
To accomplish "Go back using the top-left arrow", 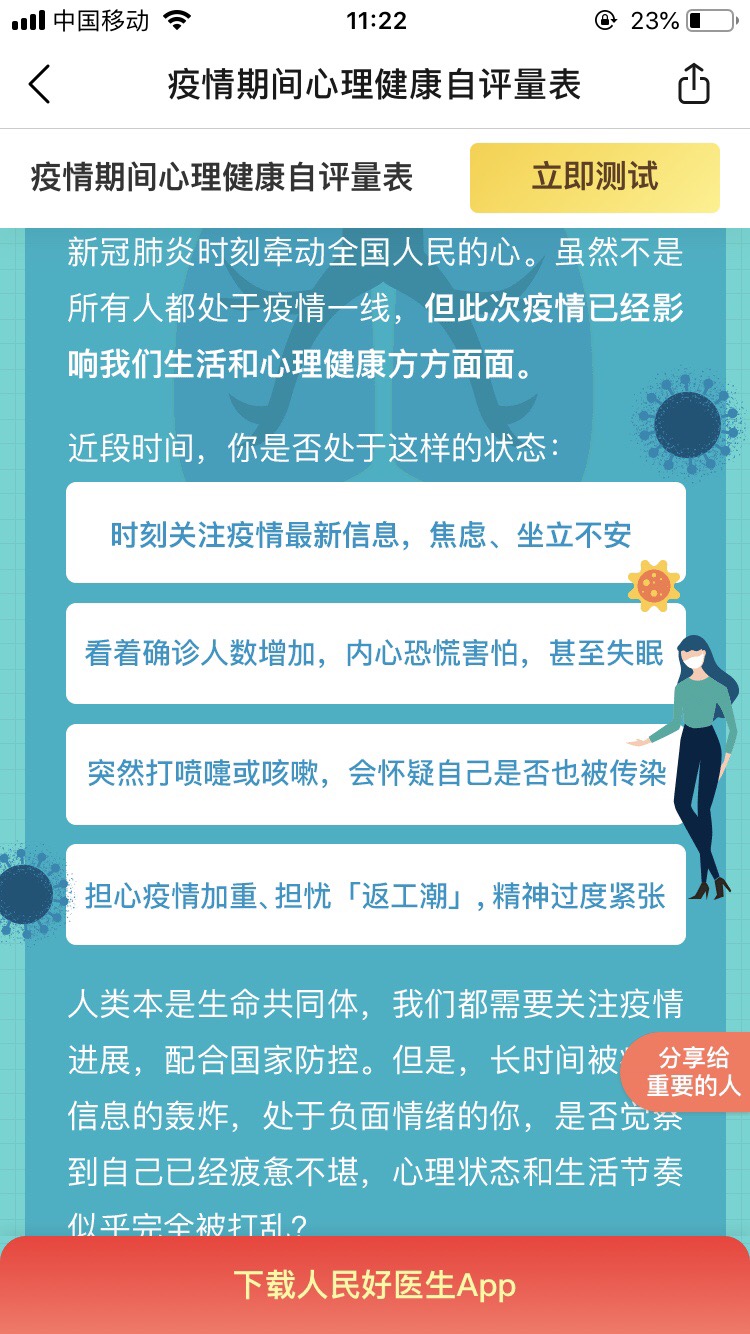I will click(40, 85).
